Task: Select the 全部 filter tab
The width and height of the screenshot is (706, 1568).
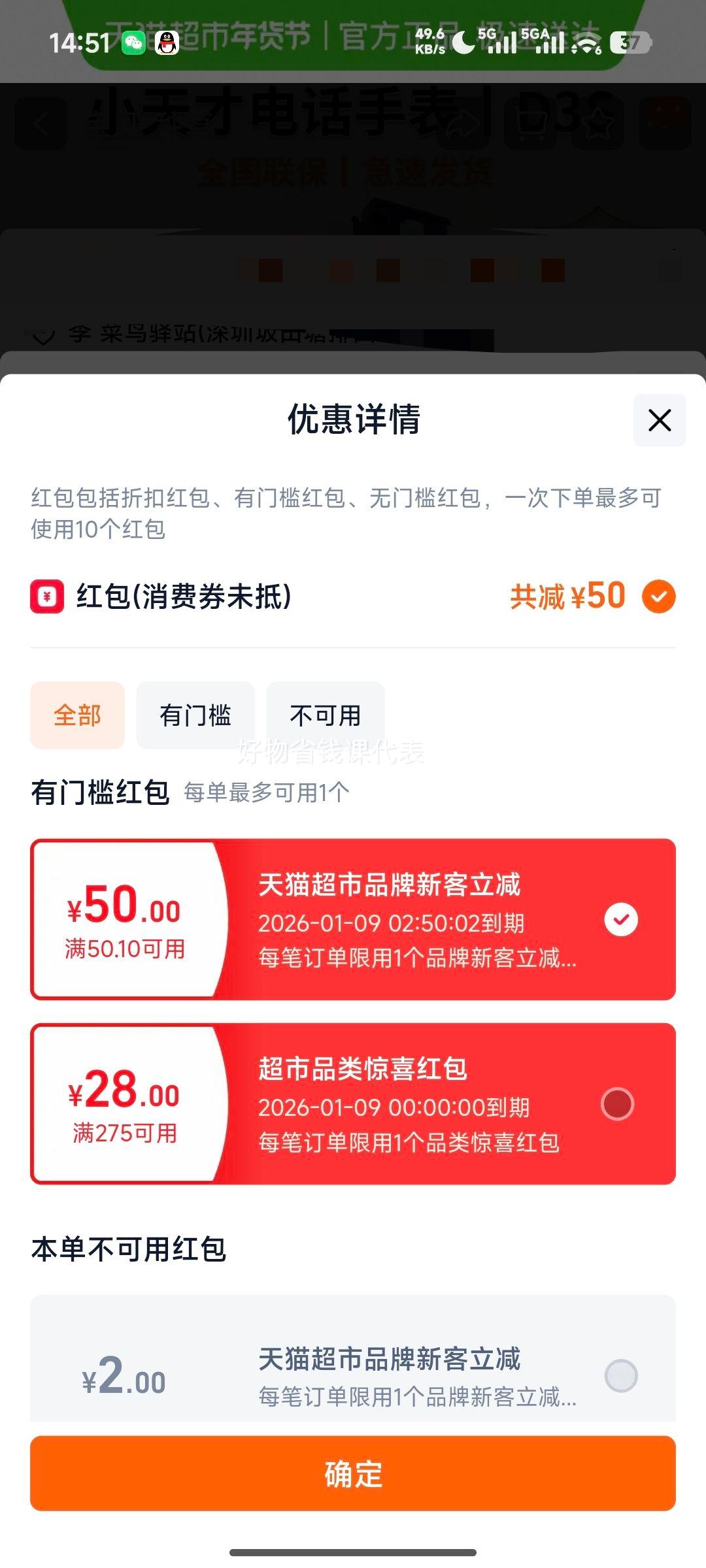Action: pyautogui.click(x=77, y=715)
